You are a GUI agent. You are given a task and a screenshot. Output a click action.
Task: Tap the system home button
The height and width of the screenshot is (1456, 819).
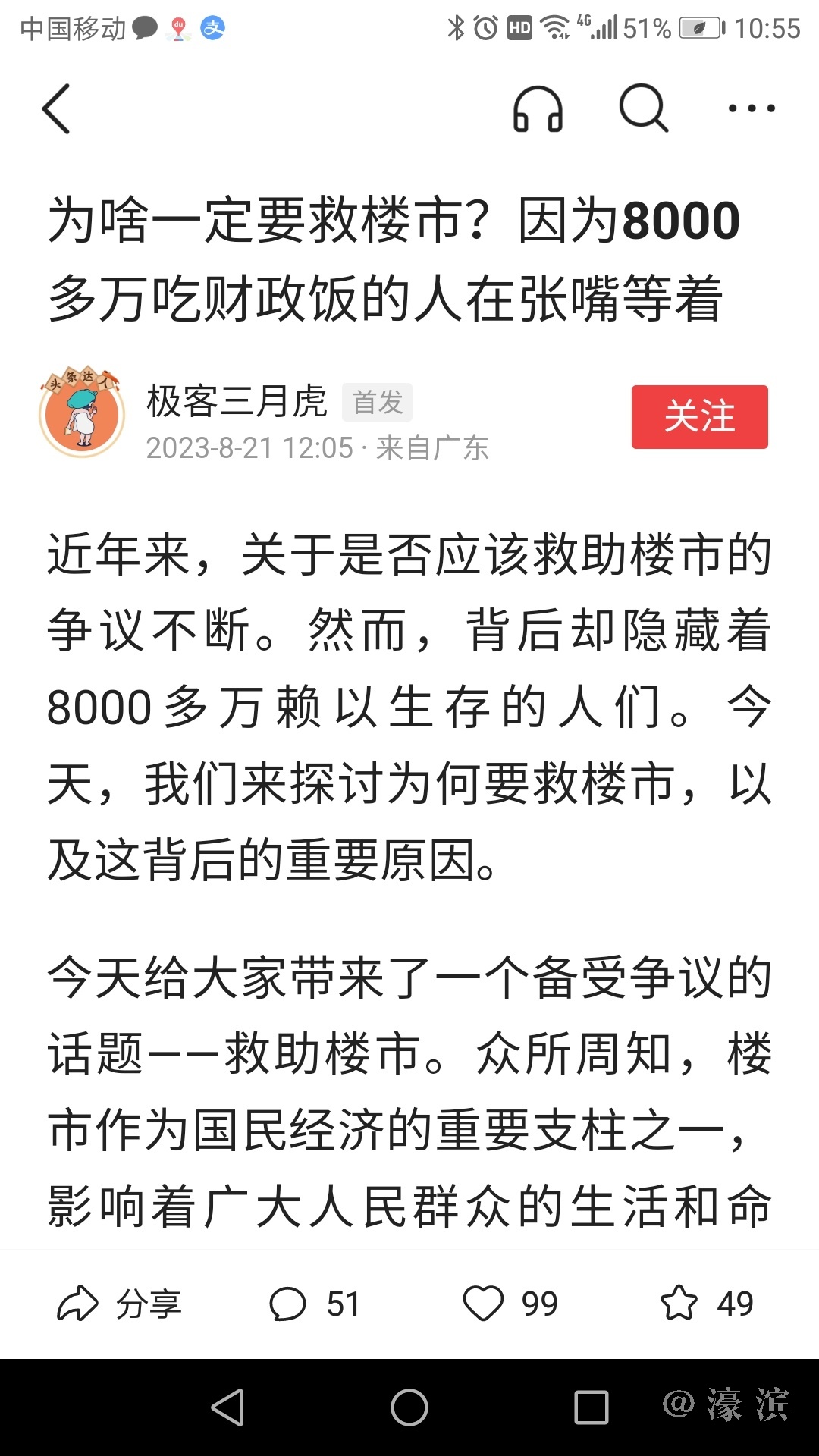(x=409, y=1407)
